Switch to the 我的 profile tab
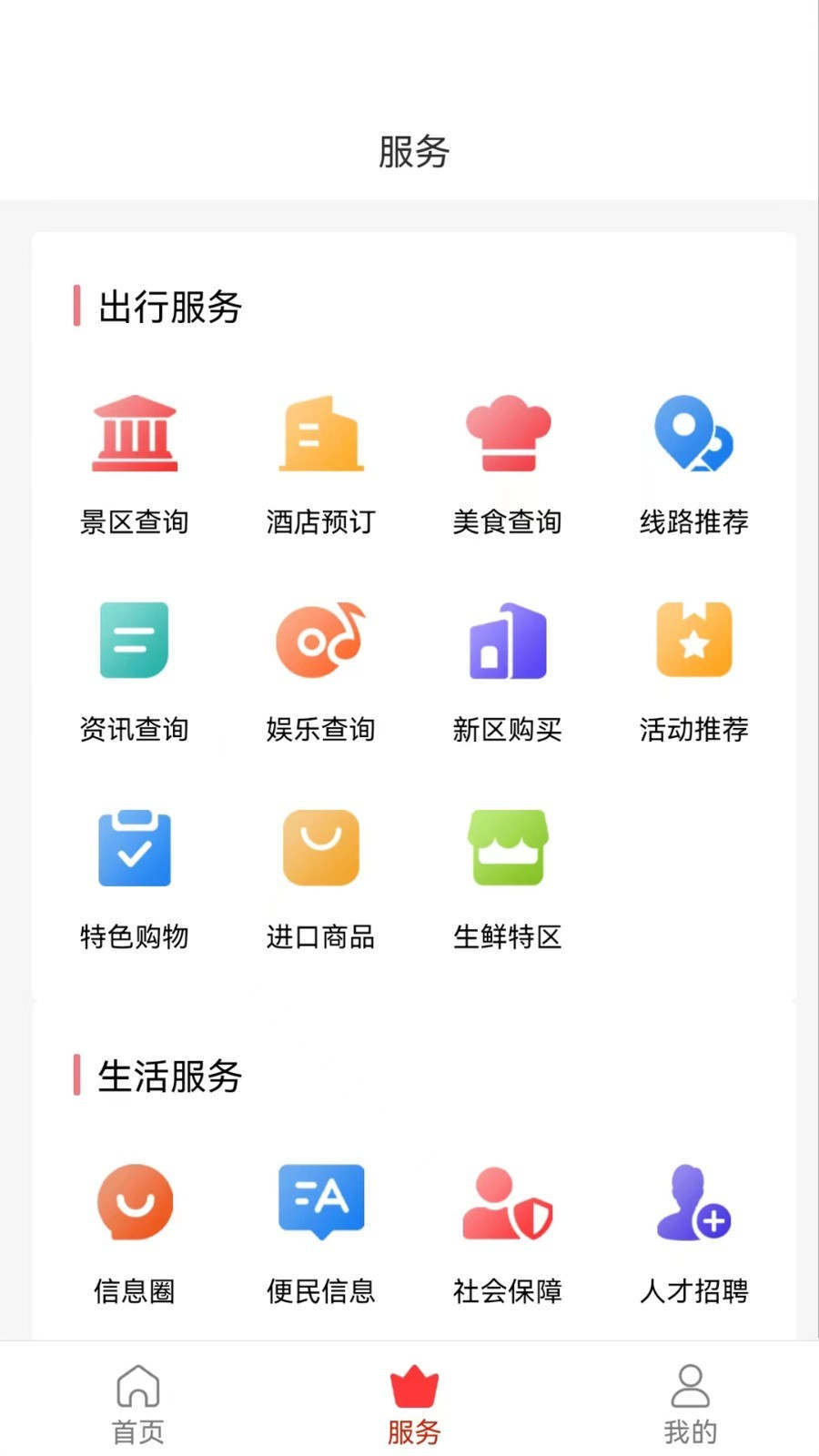This screenshot has height=1456, width=819. [689, 1401]
